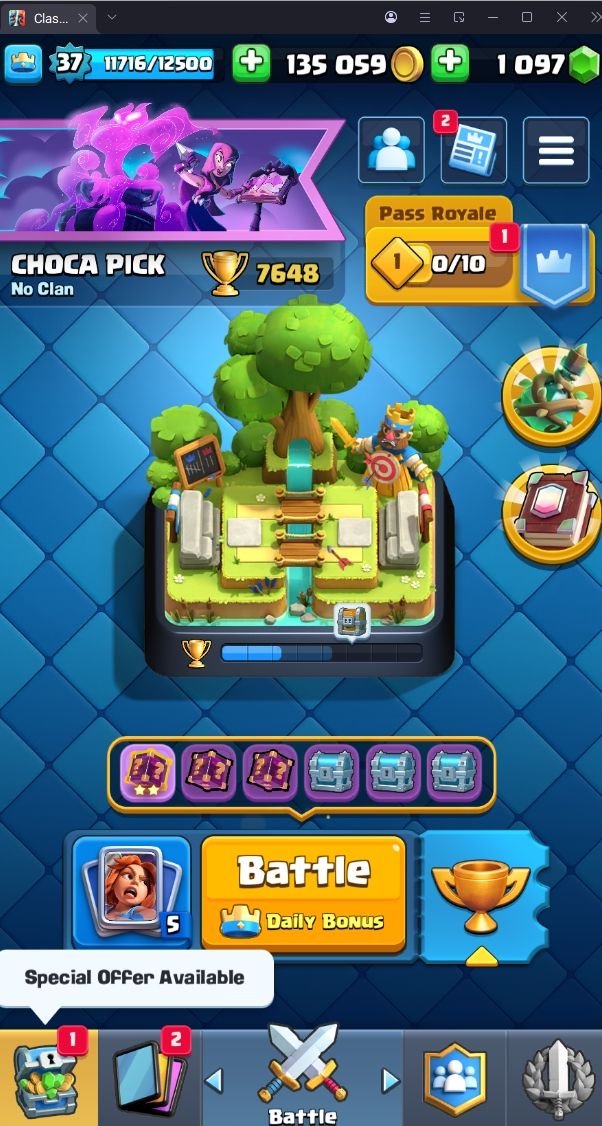Start a match with the Battle button

(x=303, y=893)
